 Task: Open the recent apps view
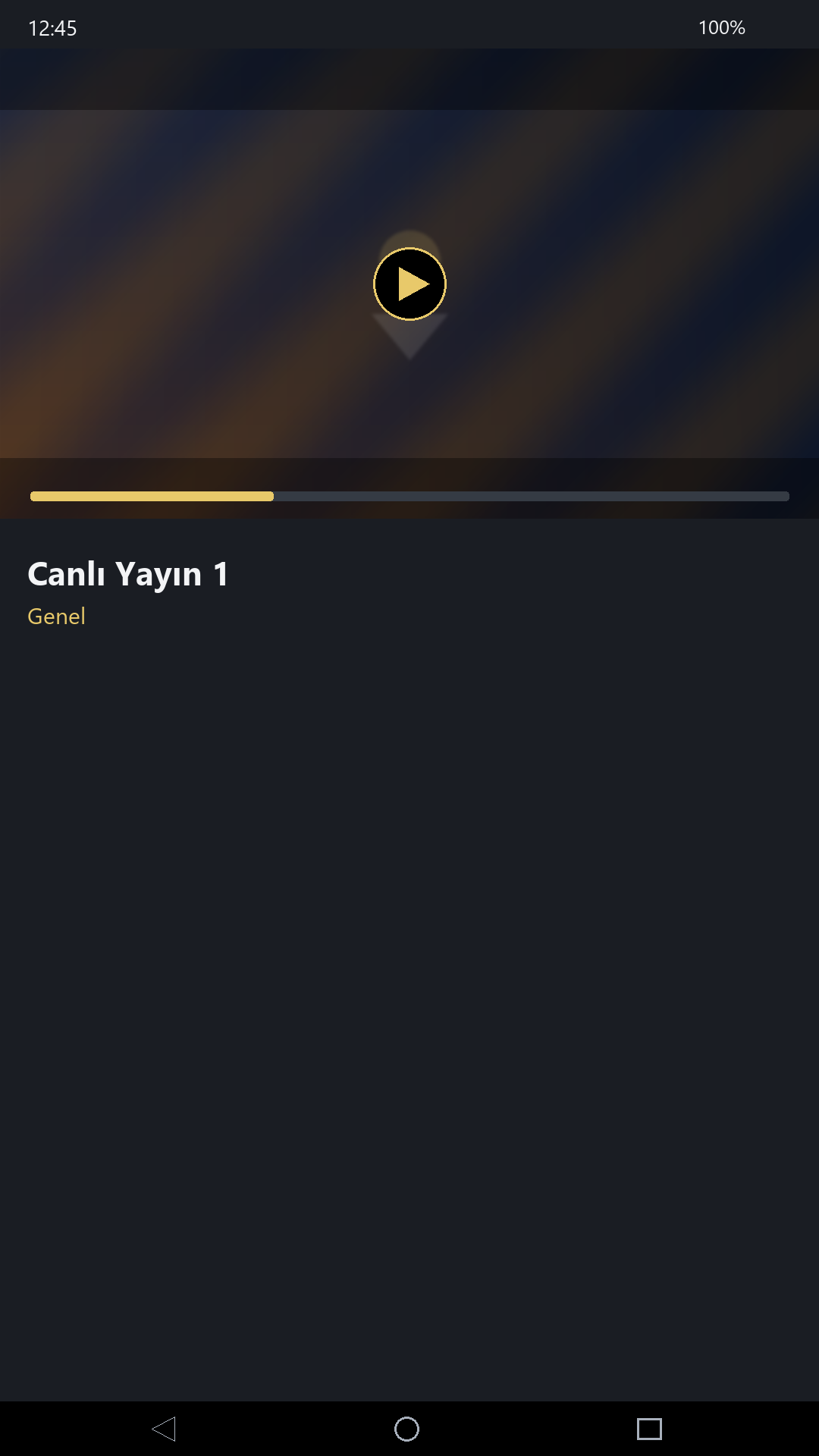(x=649, y=1429)
